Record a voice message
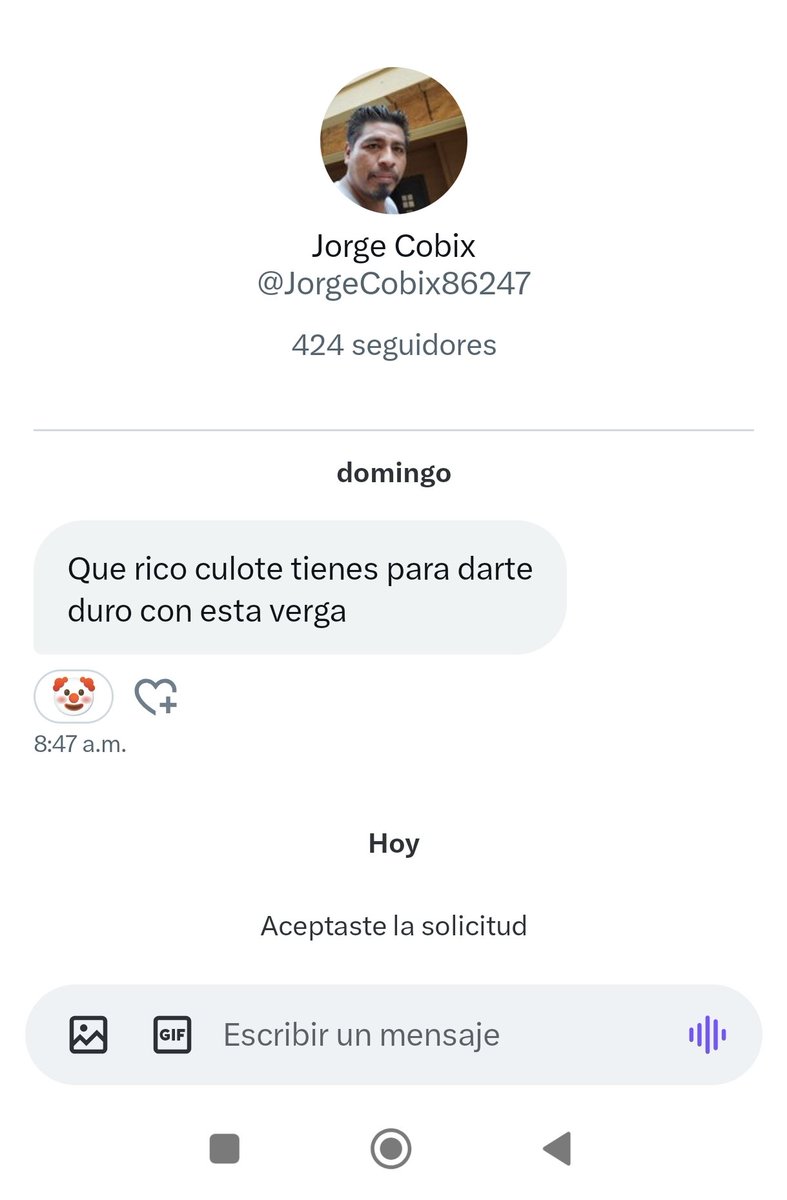This screenshot has height=1200, width=787. pos(707,1034)
